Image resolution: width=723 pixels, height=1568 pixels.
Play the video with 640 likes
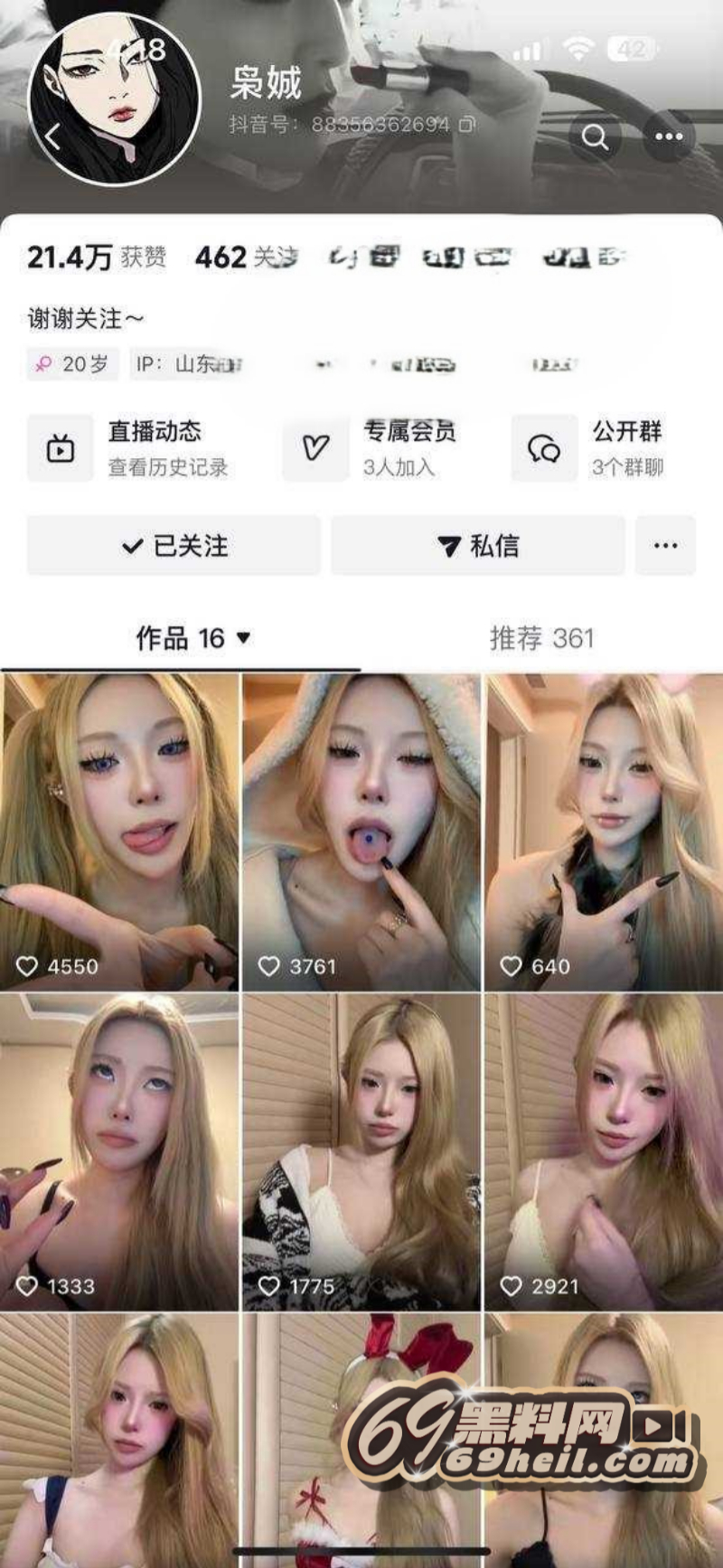604,831
